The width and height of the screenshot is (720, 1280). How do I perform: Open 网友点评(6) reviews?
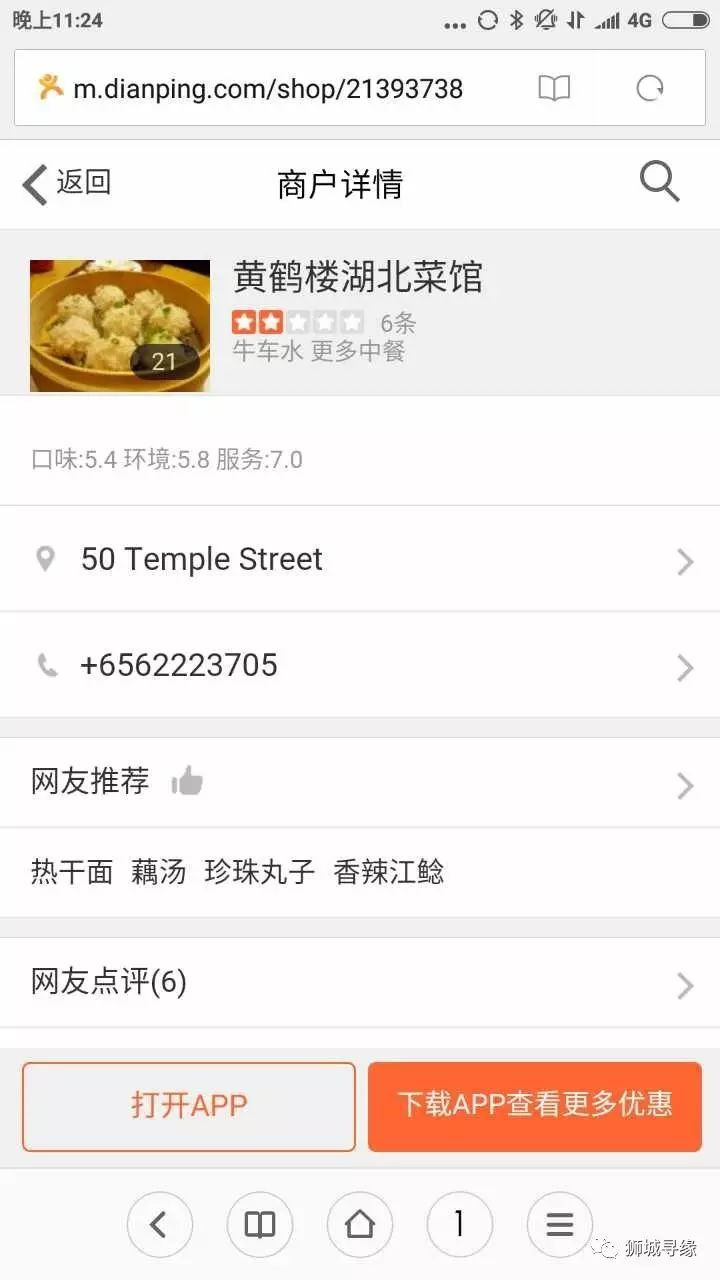[x=360, y=984]
